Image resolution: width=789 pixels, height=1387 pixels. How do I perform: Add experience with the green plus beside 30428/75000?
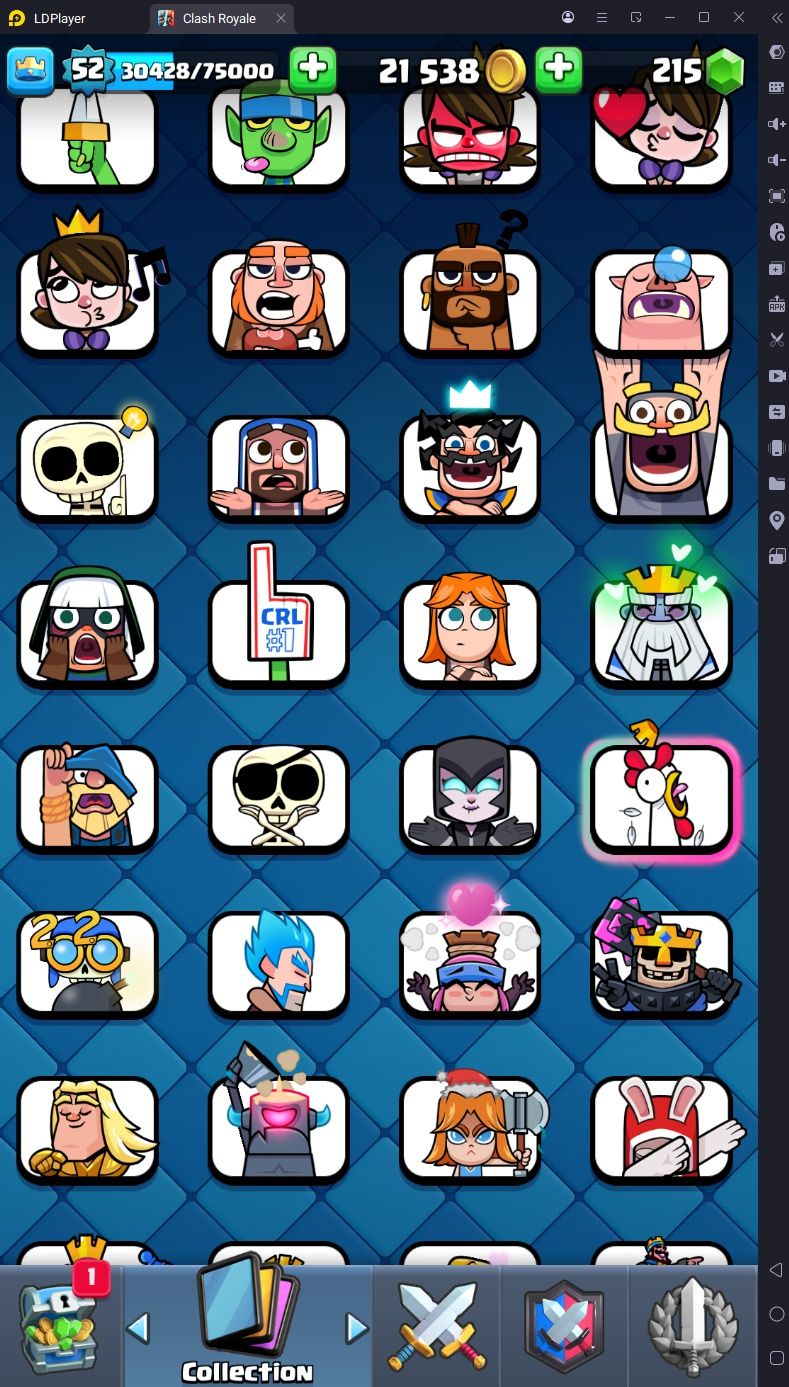tap(313, 70)
